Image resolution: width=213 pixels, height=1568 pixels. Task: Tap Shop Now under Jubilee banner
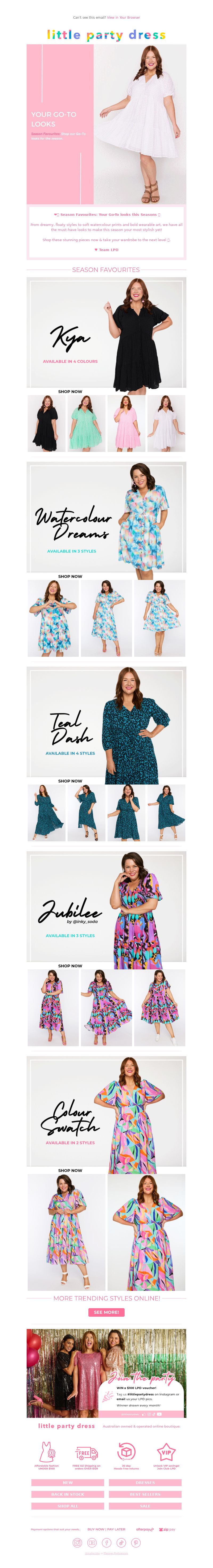point(70,965)
